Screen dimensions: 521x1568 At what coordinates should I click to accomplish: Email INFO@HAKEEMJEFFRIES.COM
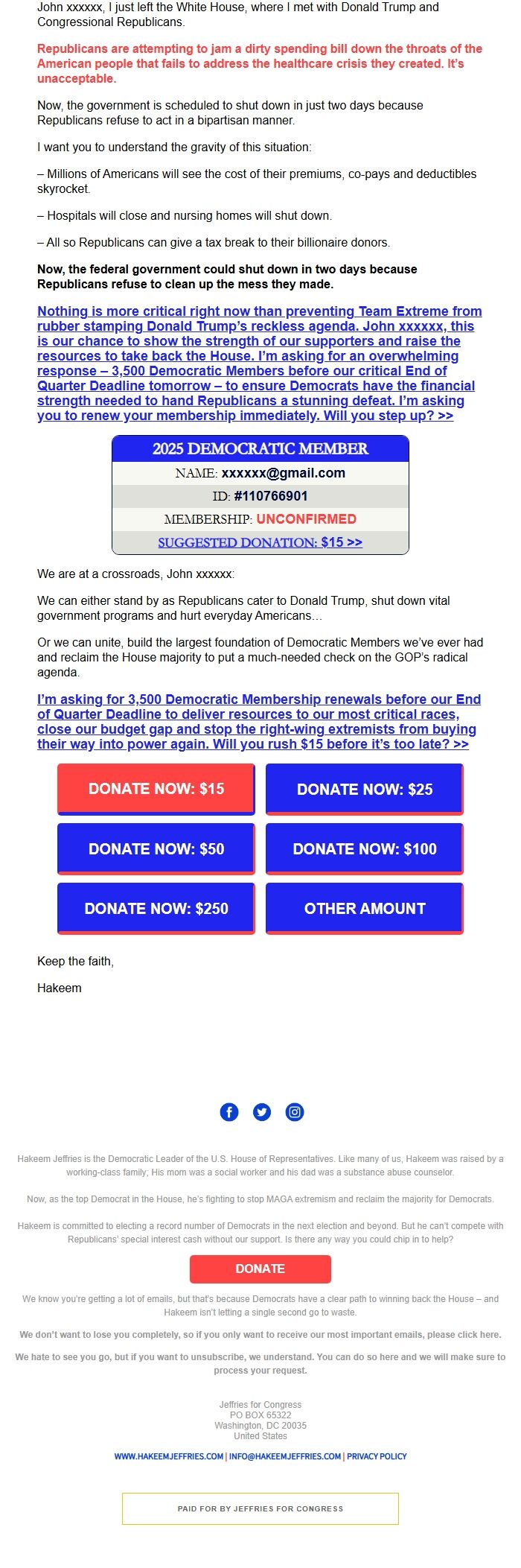pos(285,1456)
